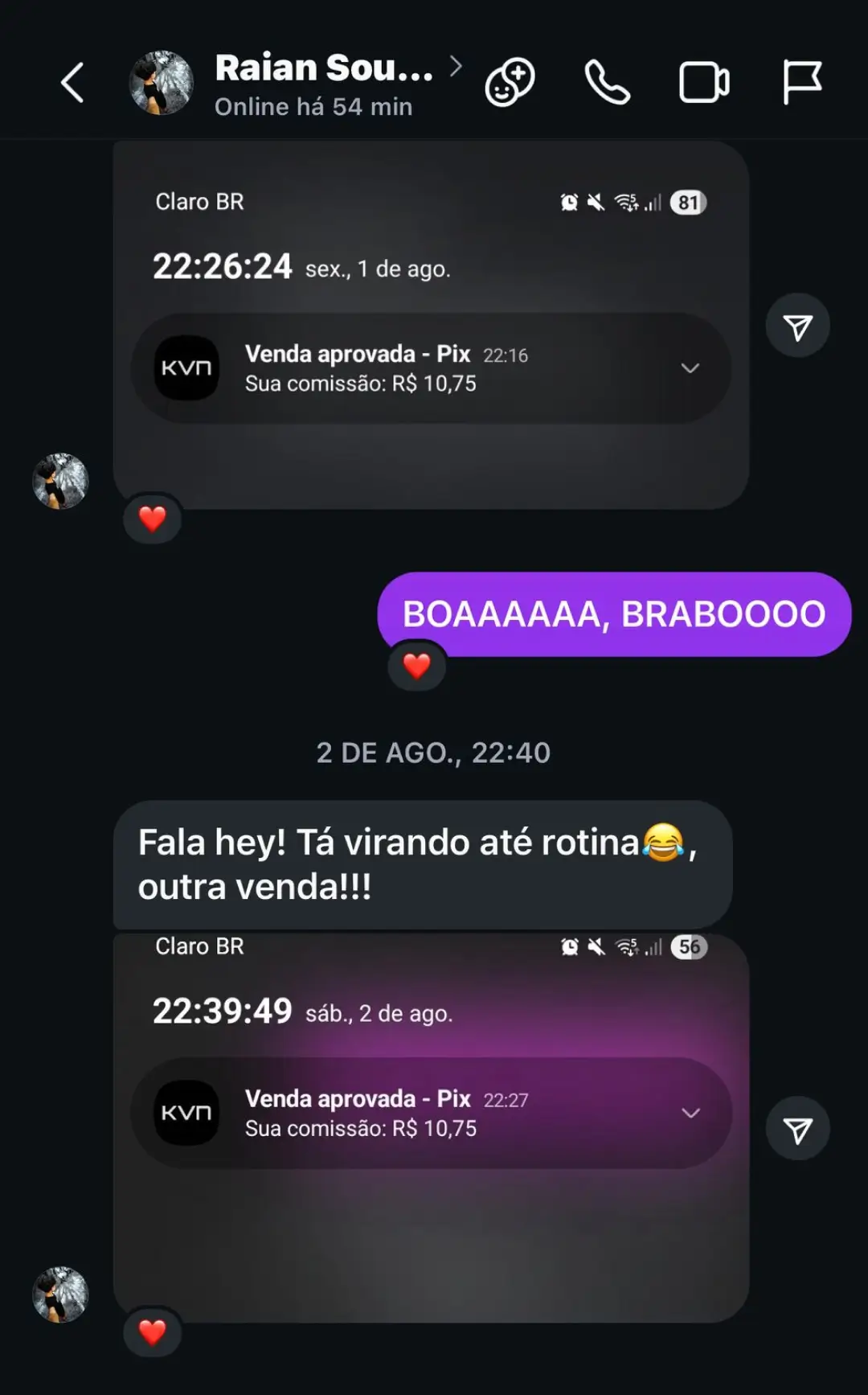View heart reaction on BOAAAAAA message
Image resolution: width=868 pixels, height=1395 pixels.
tap(416, 666)
